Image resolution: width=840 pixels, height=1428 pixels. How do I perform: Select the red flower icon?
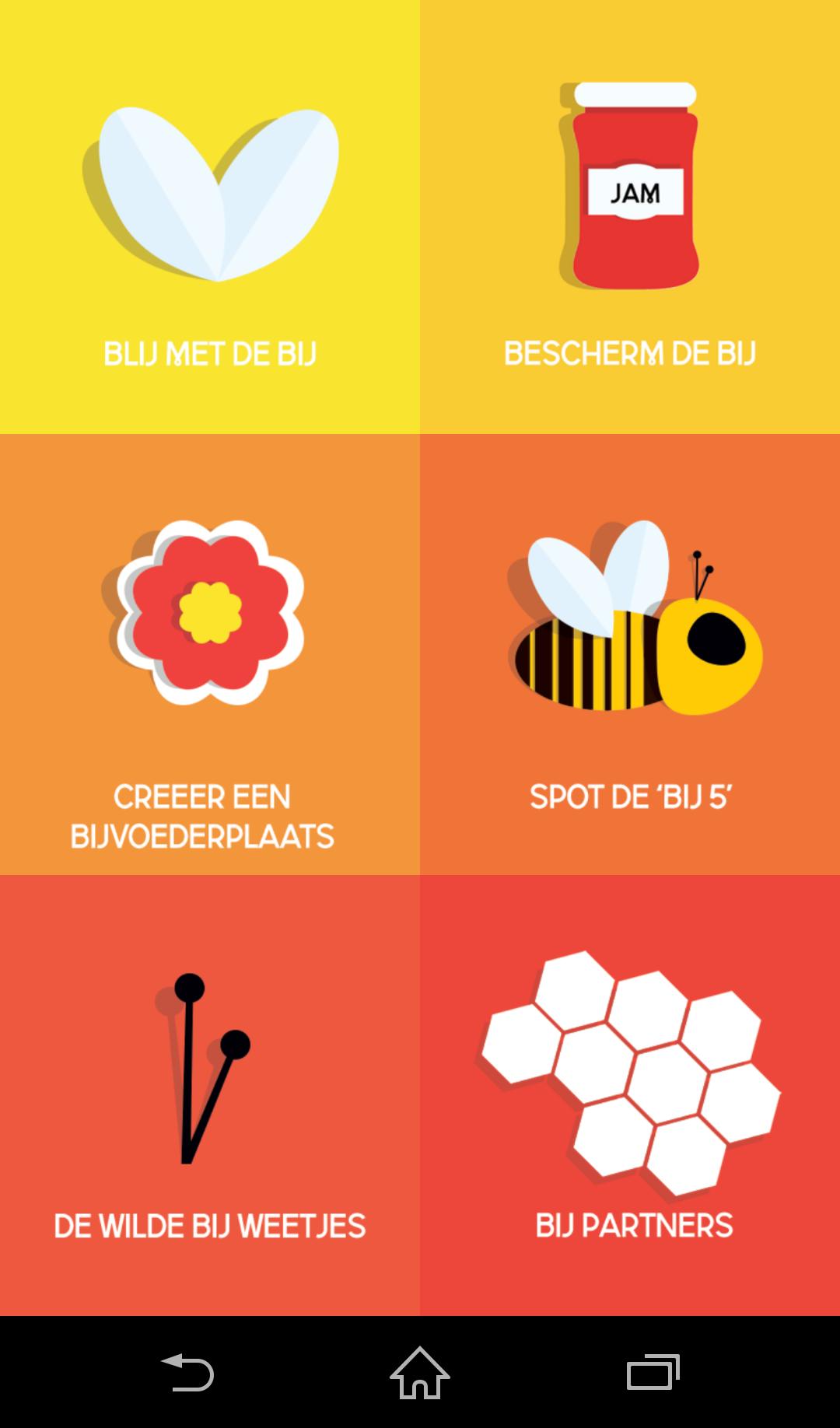208,614
